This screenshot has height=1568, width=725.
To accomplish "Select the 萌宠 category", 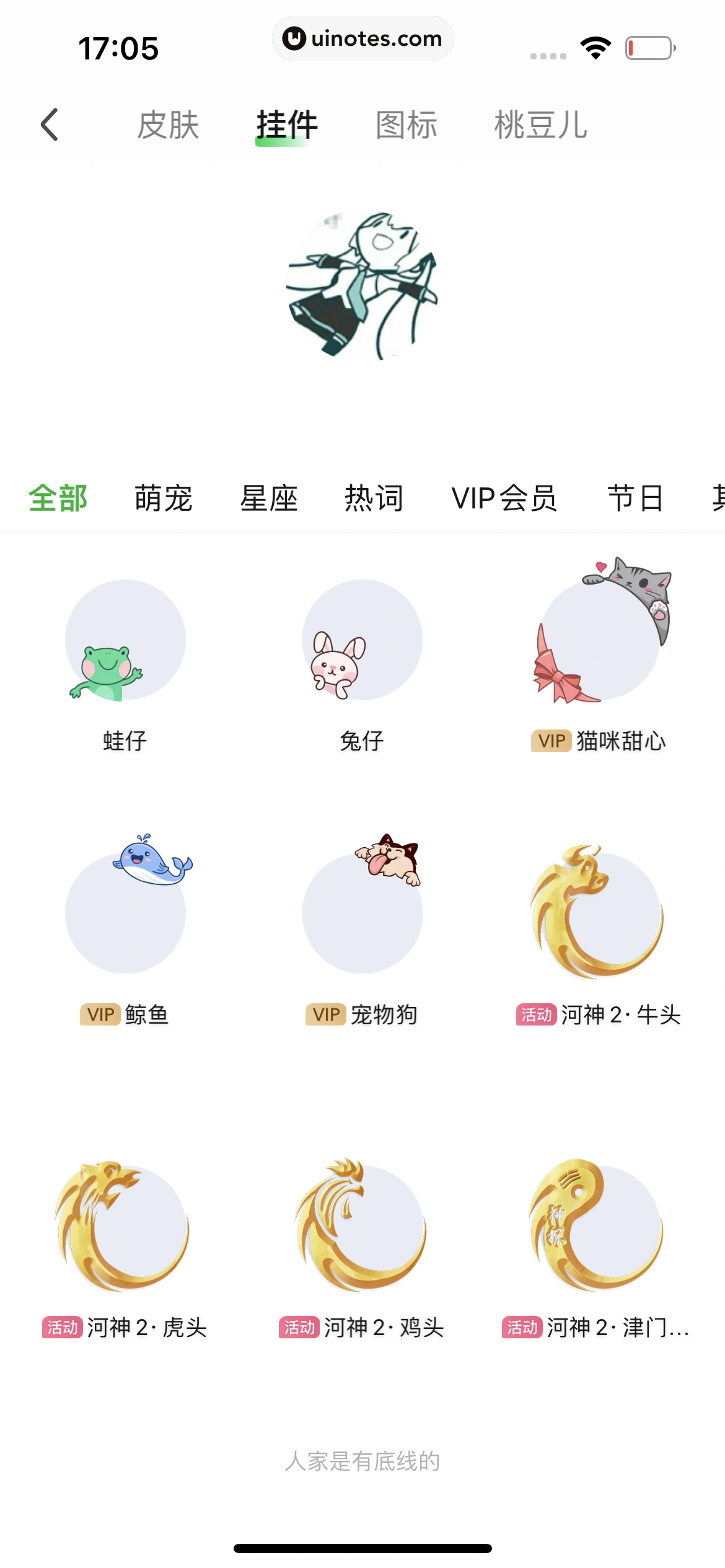I will [x=164, y=499].
